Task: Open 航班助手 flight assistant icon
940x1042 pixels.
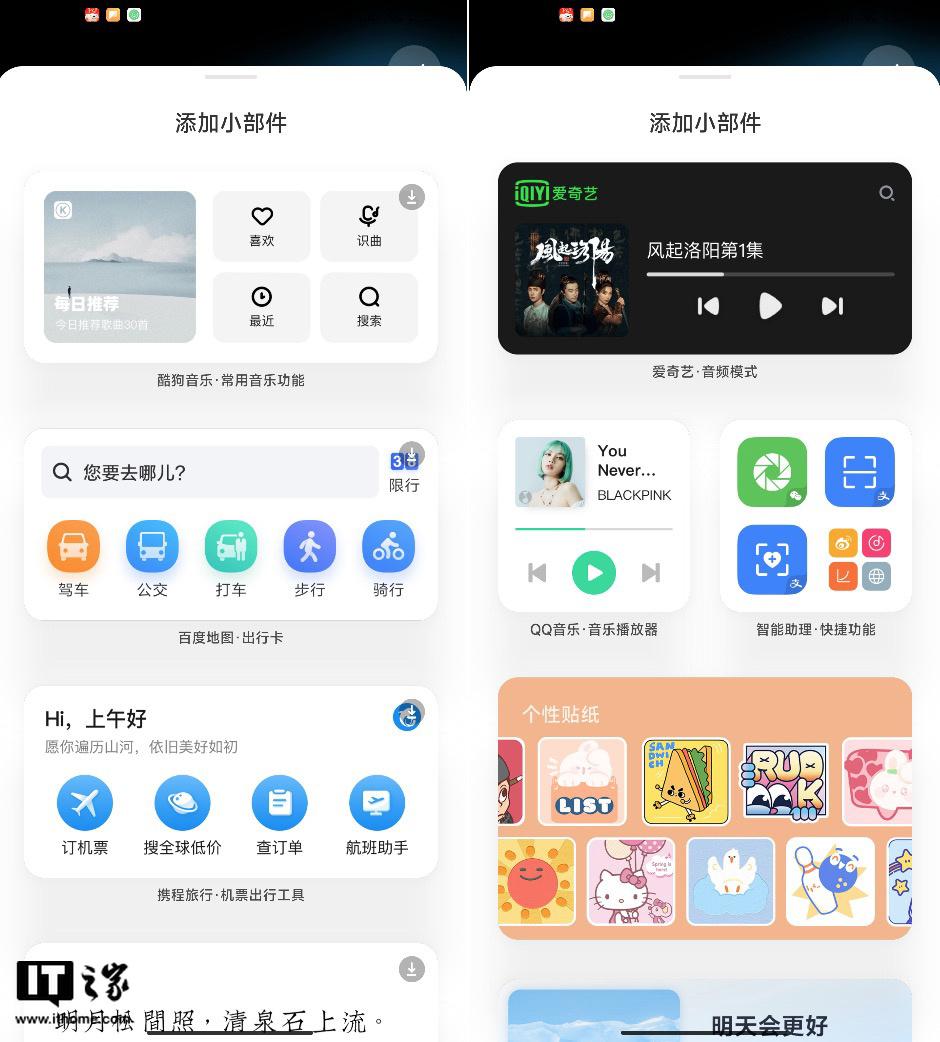Action: pyautogui.click(x=377, y=802)
